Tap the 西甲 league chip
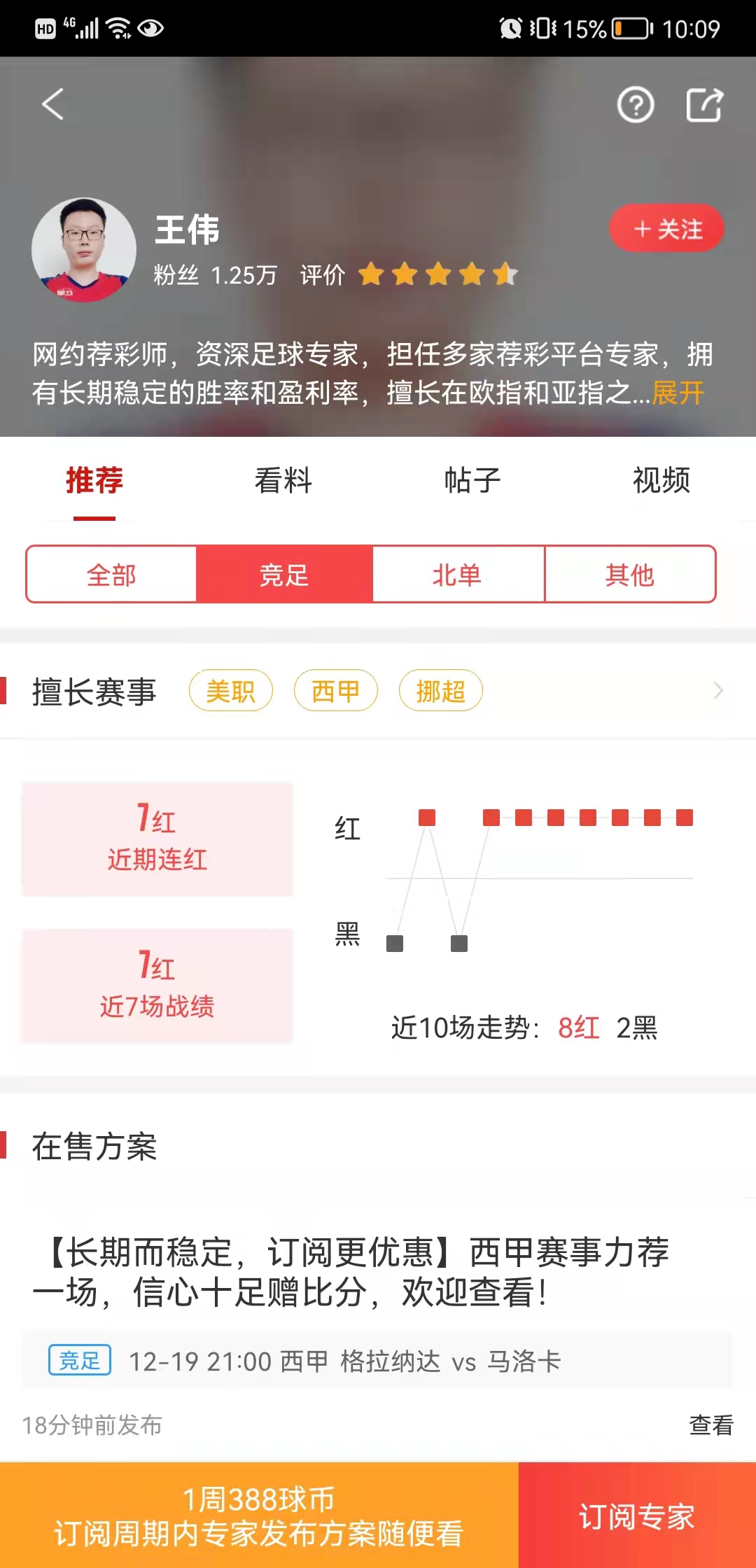Viewport: 756px width, 1568px height. [x=335, y=691]
